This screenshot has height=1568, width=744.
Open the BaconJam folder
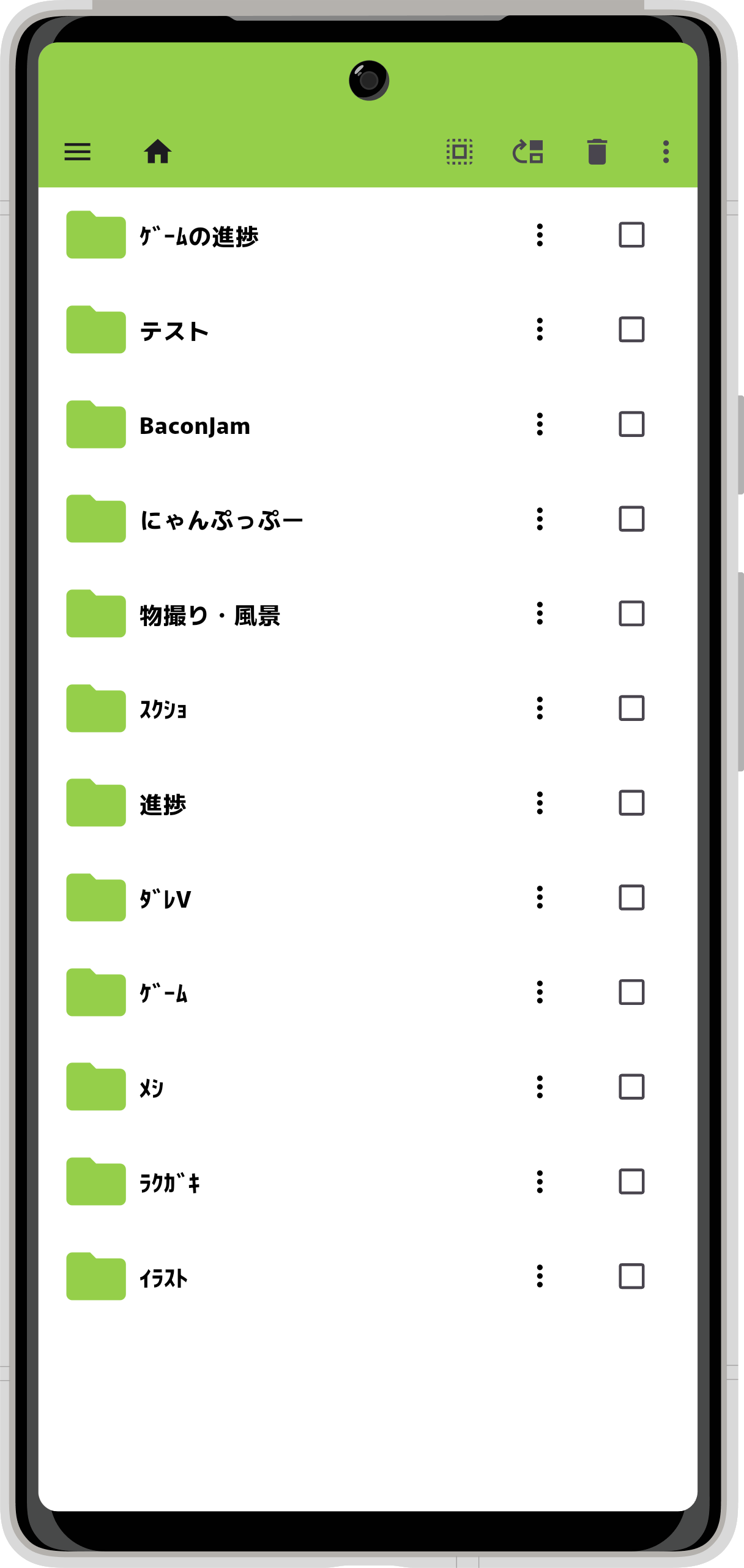(x=195, y=425)
